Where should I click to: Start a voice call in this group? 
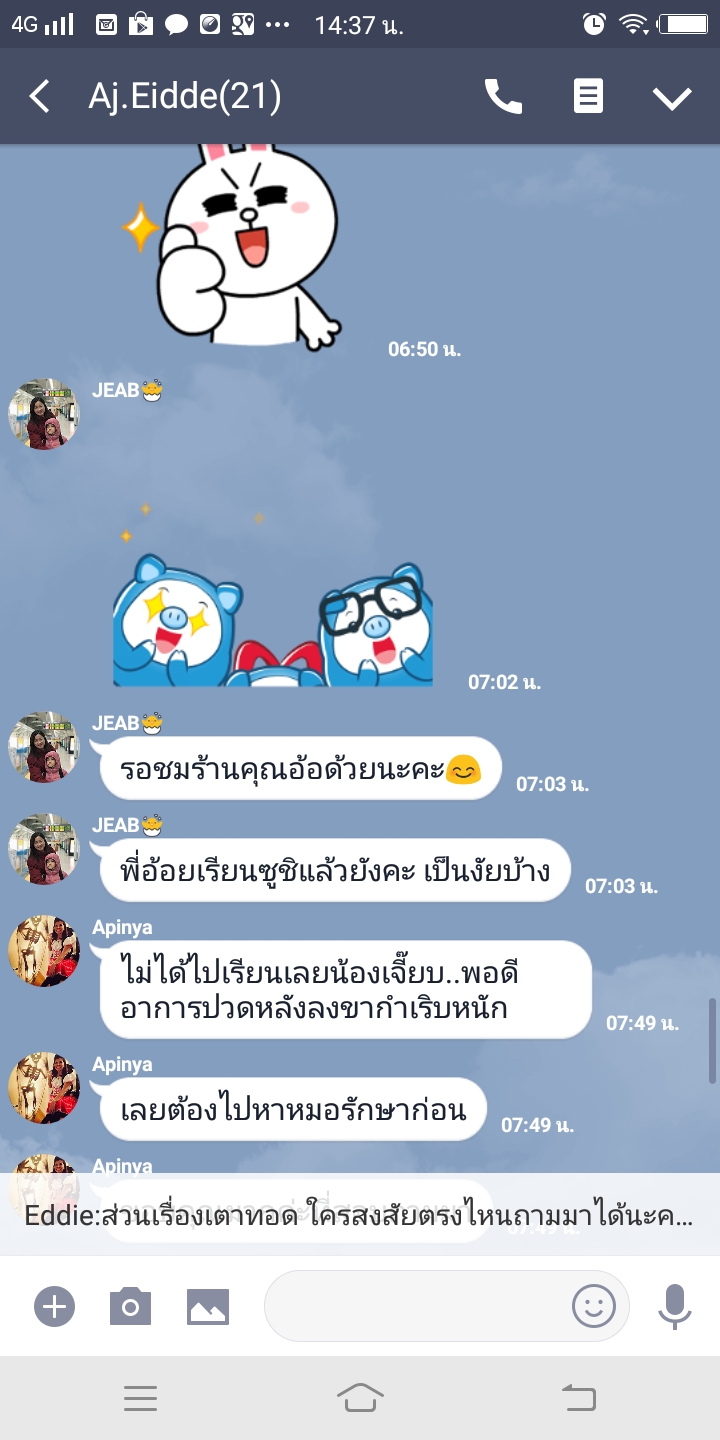[503, 97]
